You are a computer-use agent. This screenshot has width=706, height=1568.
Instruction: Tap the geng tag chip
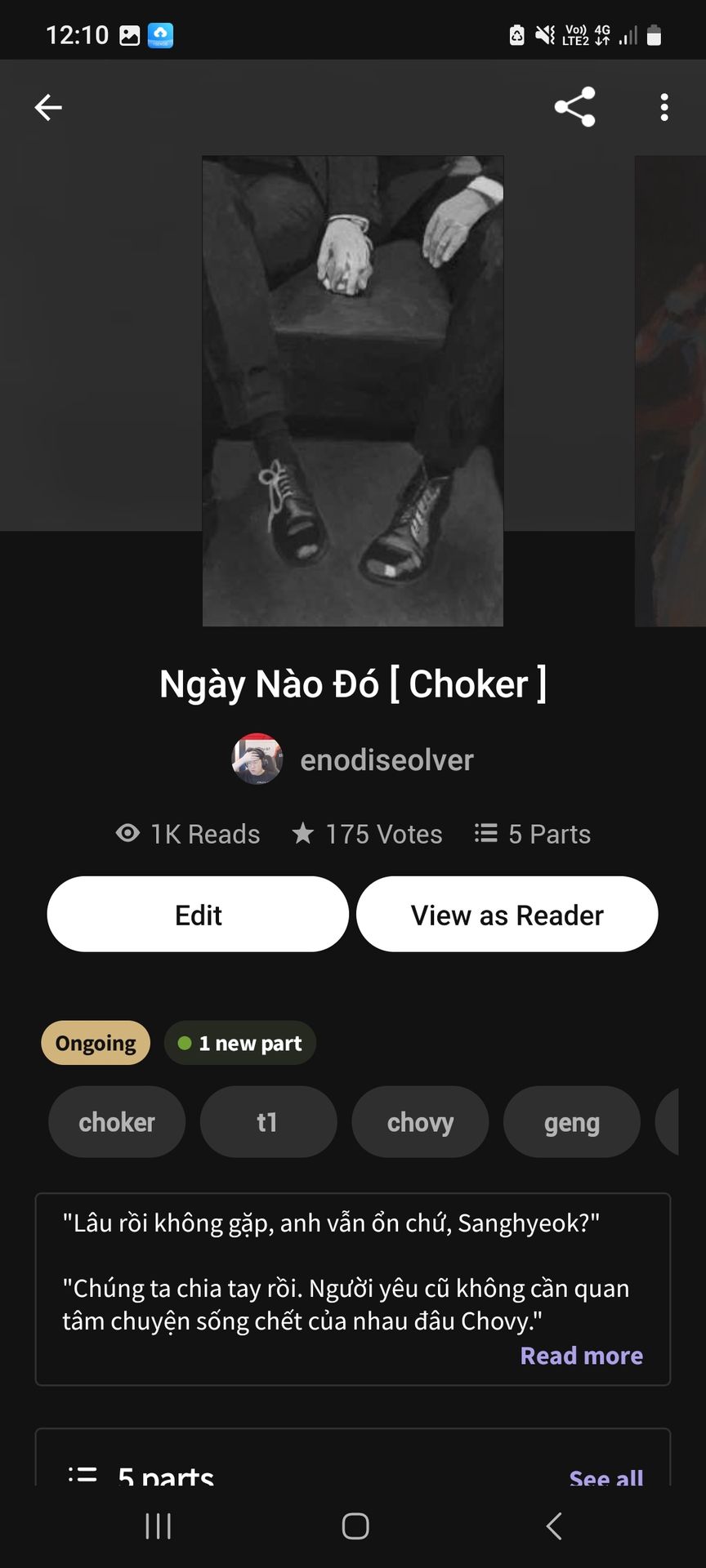[571, 1122]
